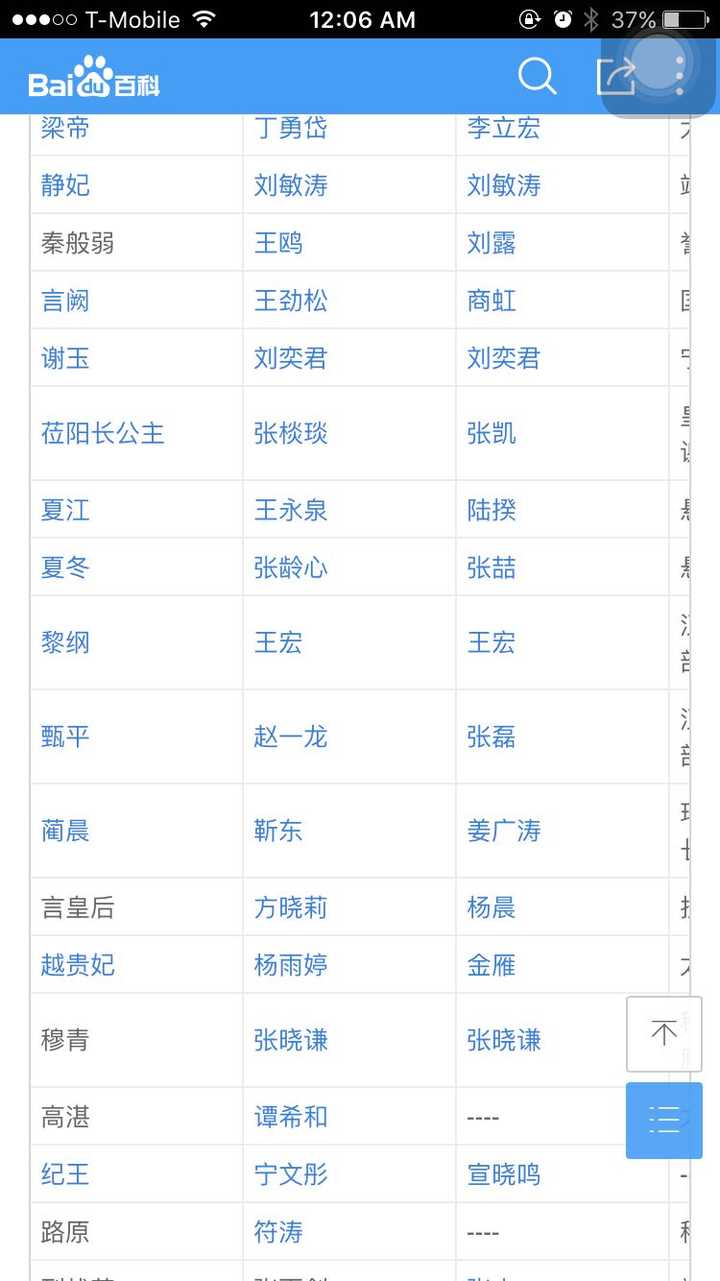Open voice actor 姜广涛 link
Image resolution: width=720 pixels, height=1281 pixels.
click(x=503, y=831)
